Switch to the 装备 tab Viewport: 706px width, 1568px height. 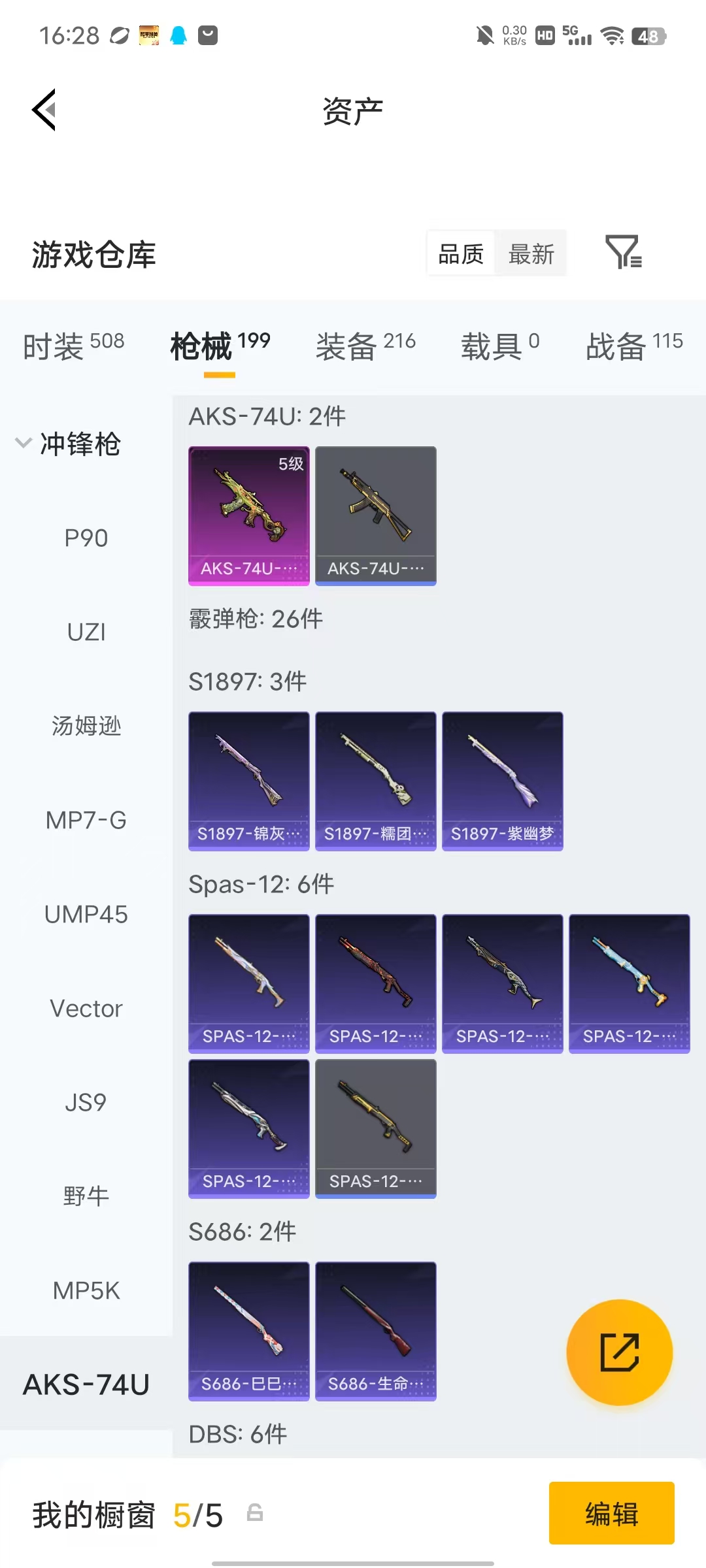365,346
